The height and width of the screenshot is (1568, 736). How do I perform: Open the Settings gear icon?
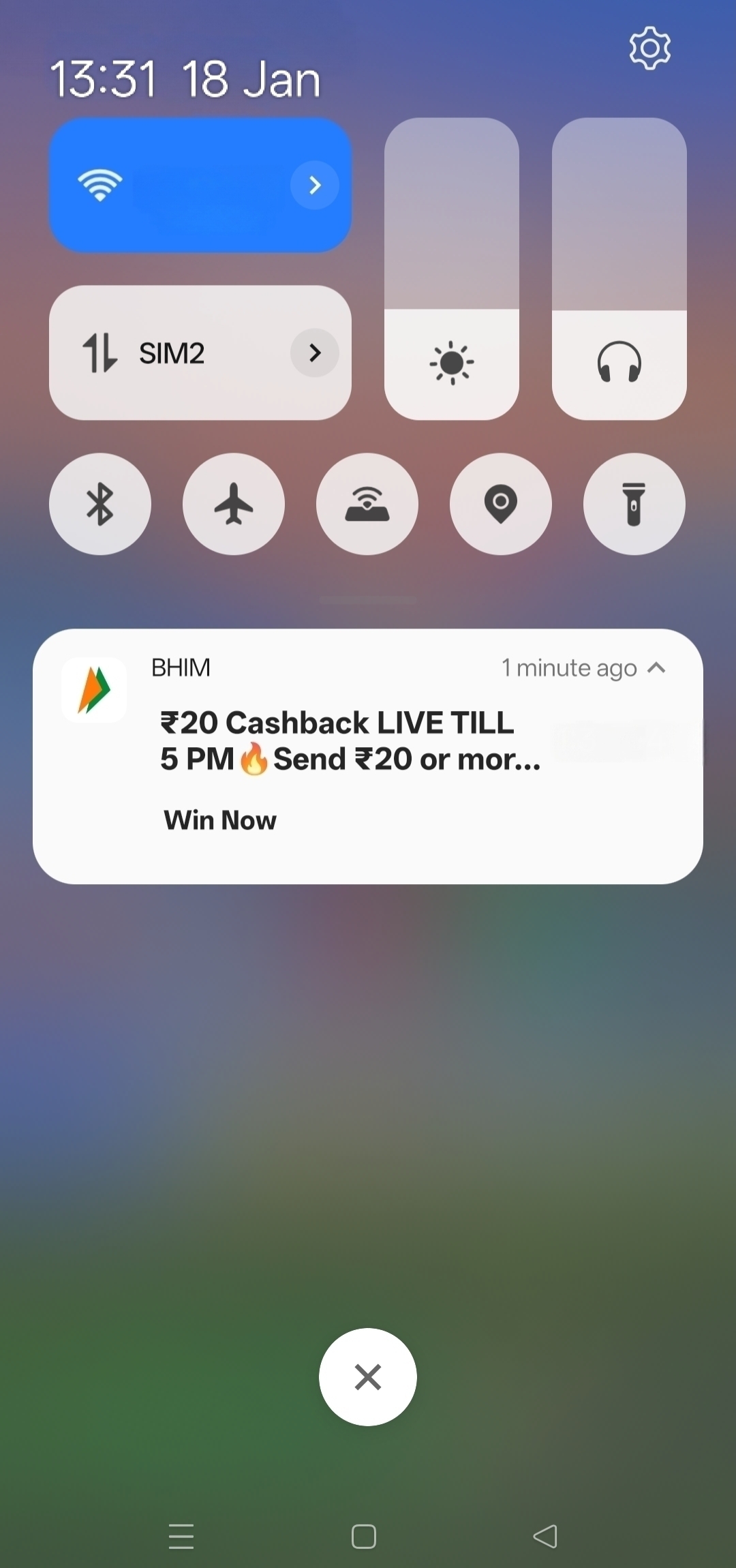(649, 47)
